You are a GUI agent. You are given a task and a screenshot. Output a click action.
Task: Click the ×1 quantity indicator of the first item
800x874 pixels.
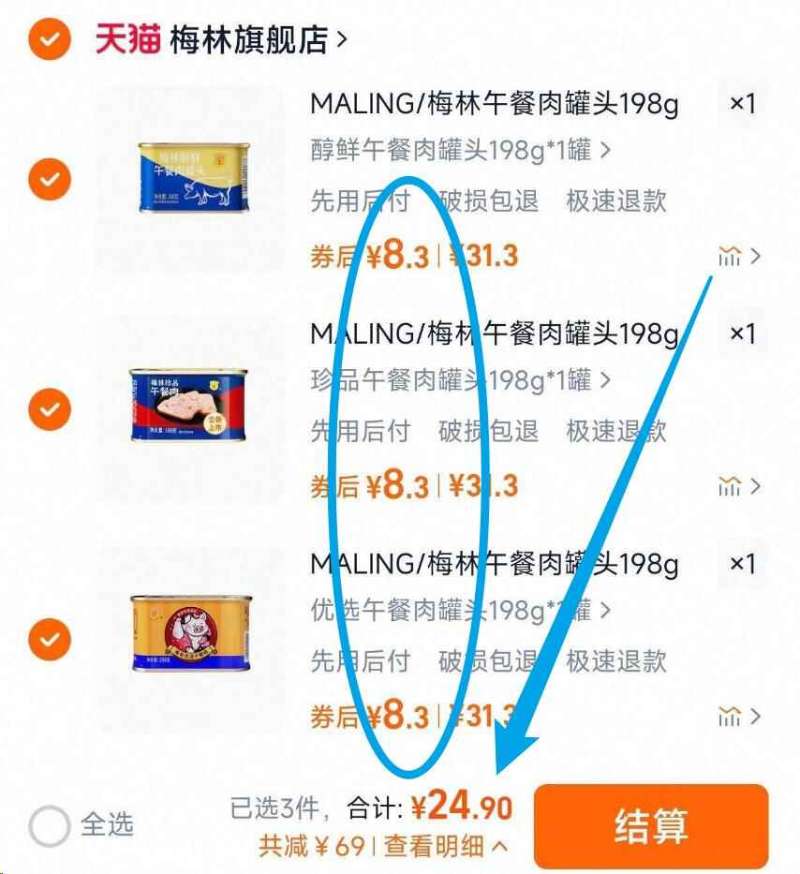coord(745,104)
